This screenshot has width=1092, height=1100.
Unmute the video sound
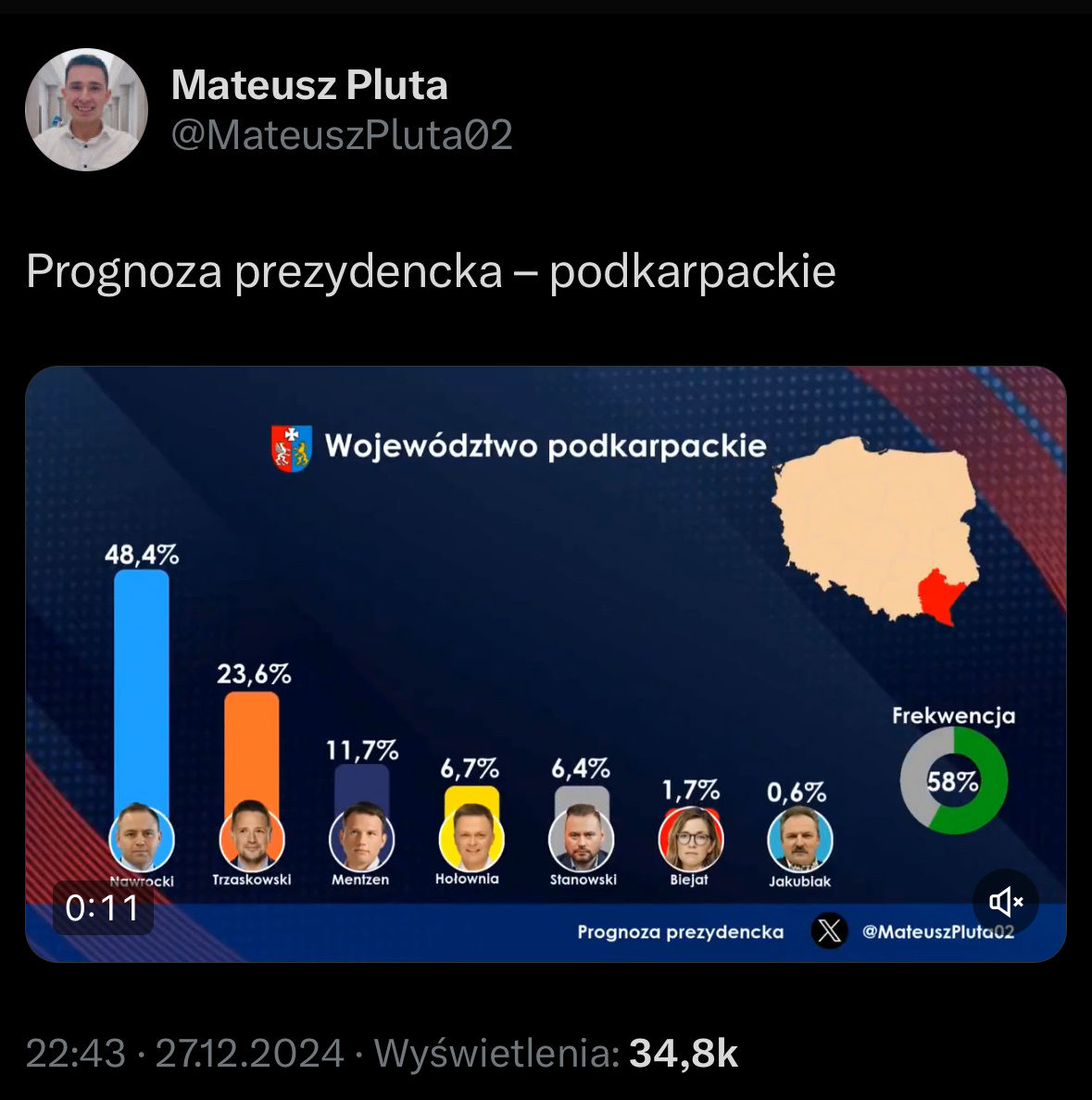click(x=1005, y=901)
